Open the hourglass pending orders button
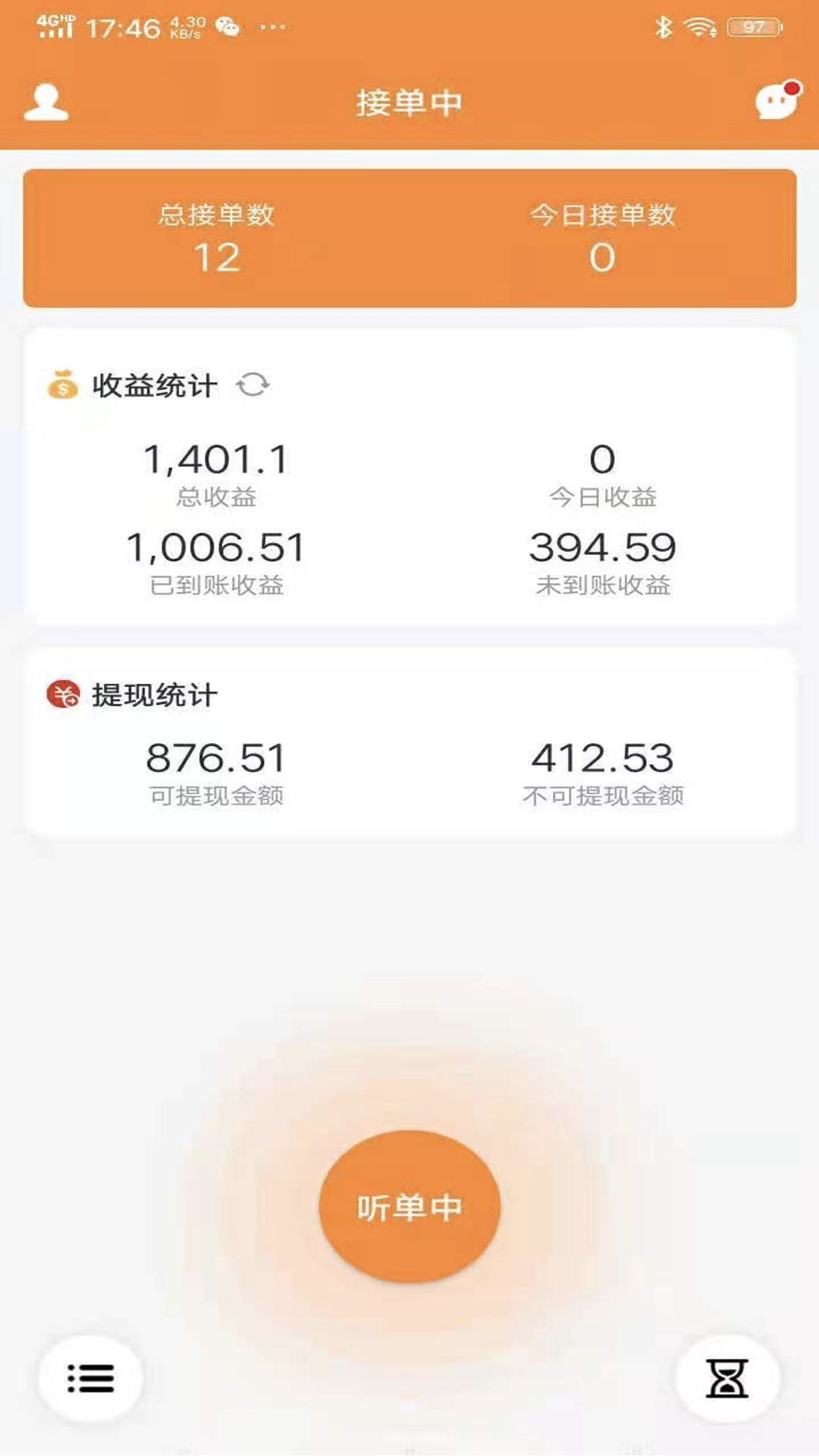The width and height of the screenshot is (819, 1456). (727, 1378)
